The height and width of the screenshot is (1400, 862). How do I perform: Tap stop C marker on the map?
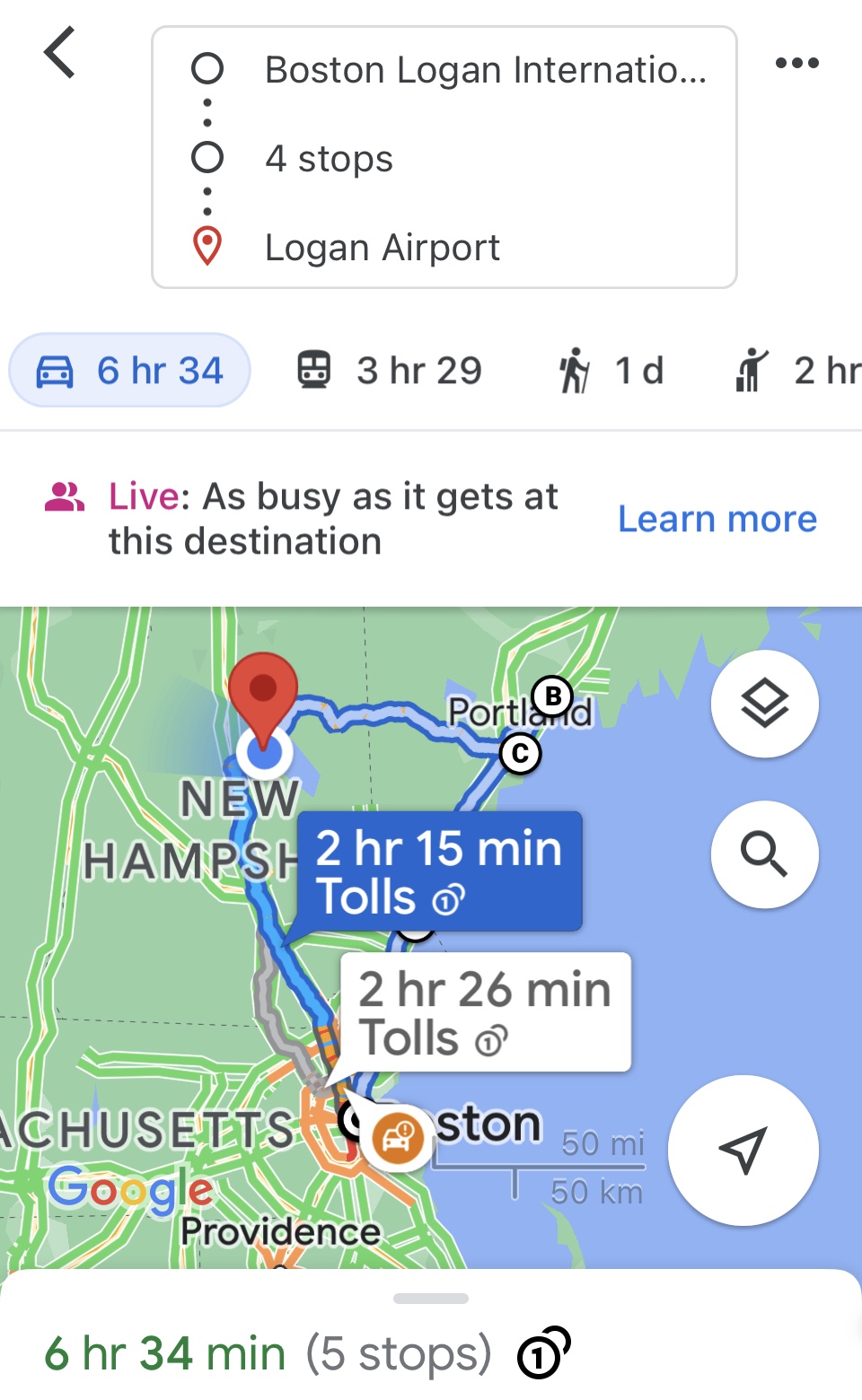pyautogui.click(x=520, y=754)
